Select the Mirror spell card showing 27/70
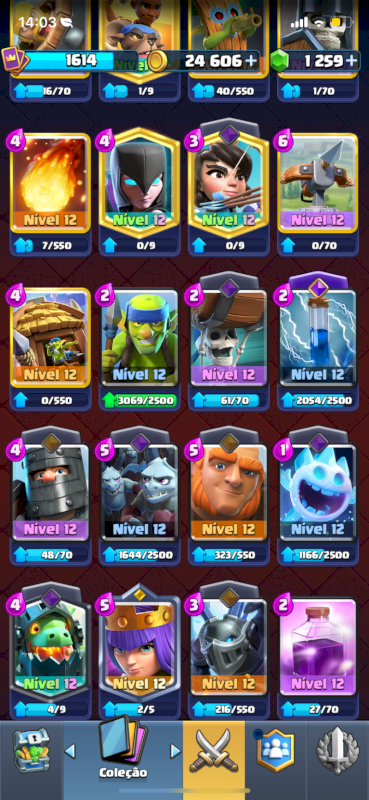 click(x=317, y=658)
